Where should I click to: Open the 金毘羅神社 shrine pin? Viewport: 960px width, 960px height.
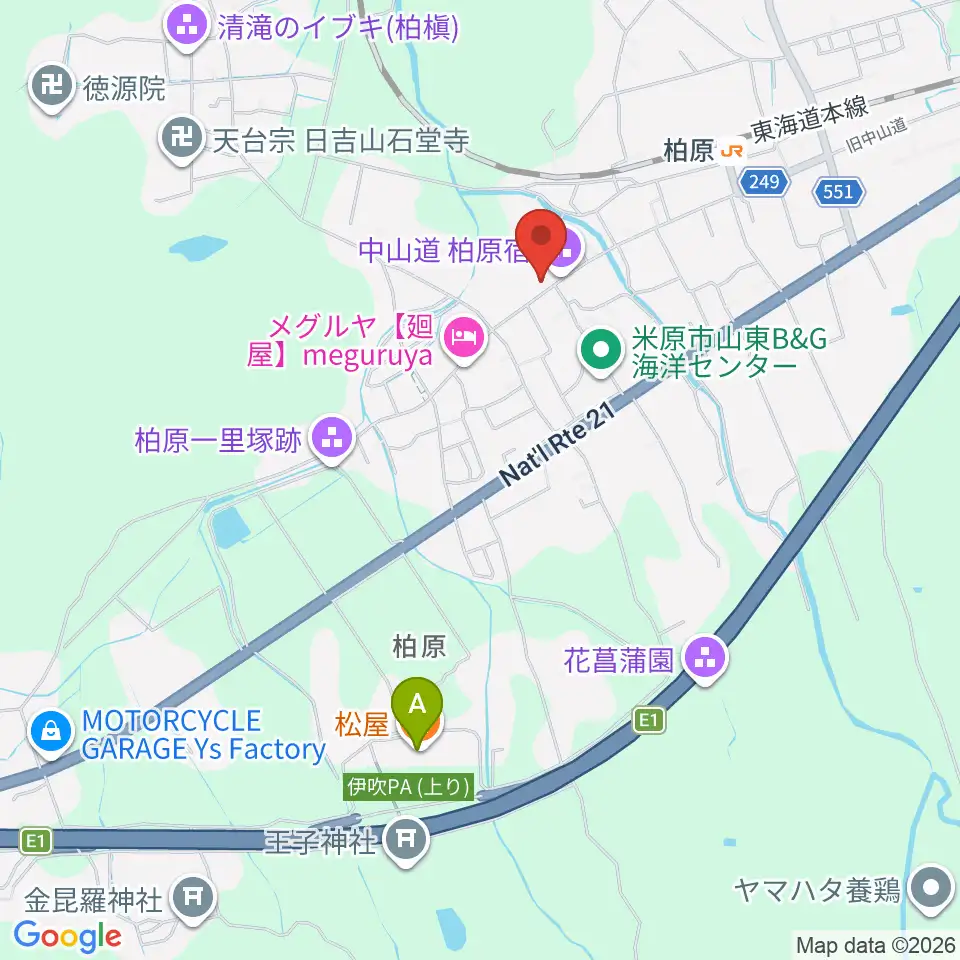click(193, 899)
